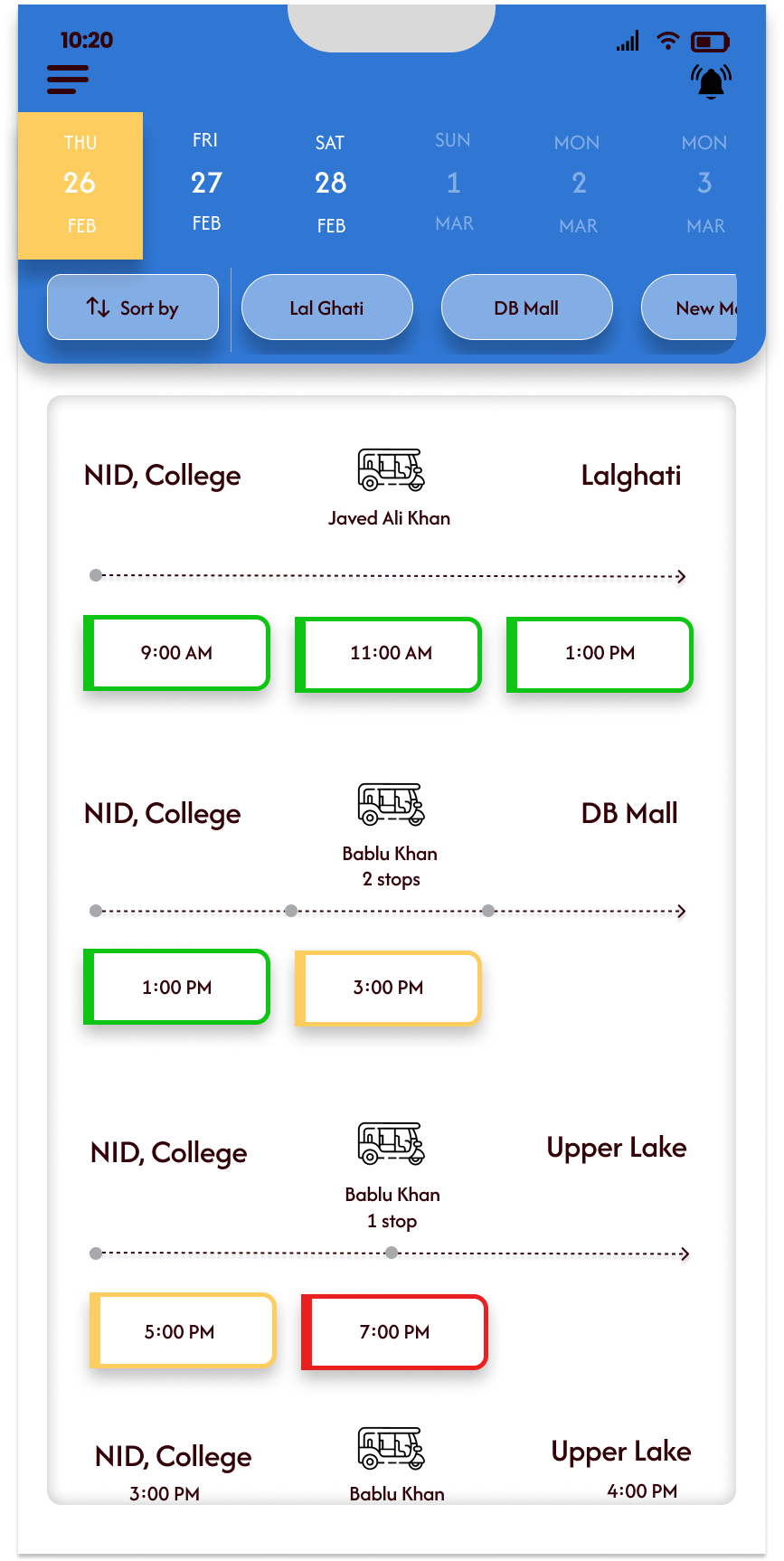Choose Thursday 26 Feb date

click(x=80, y=184)
